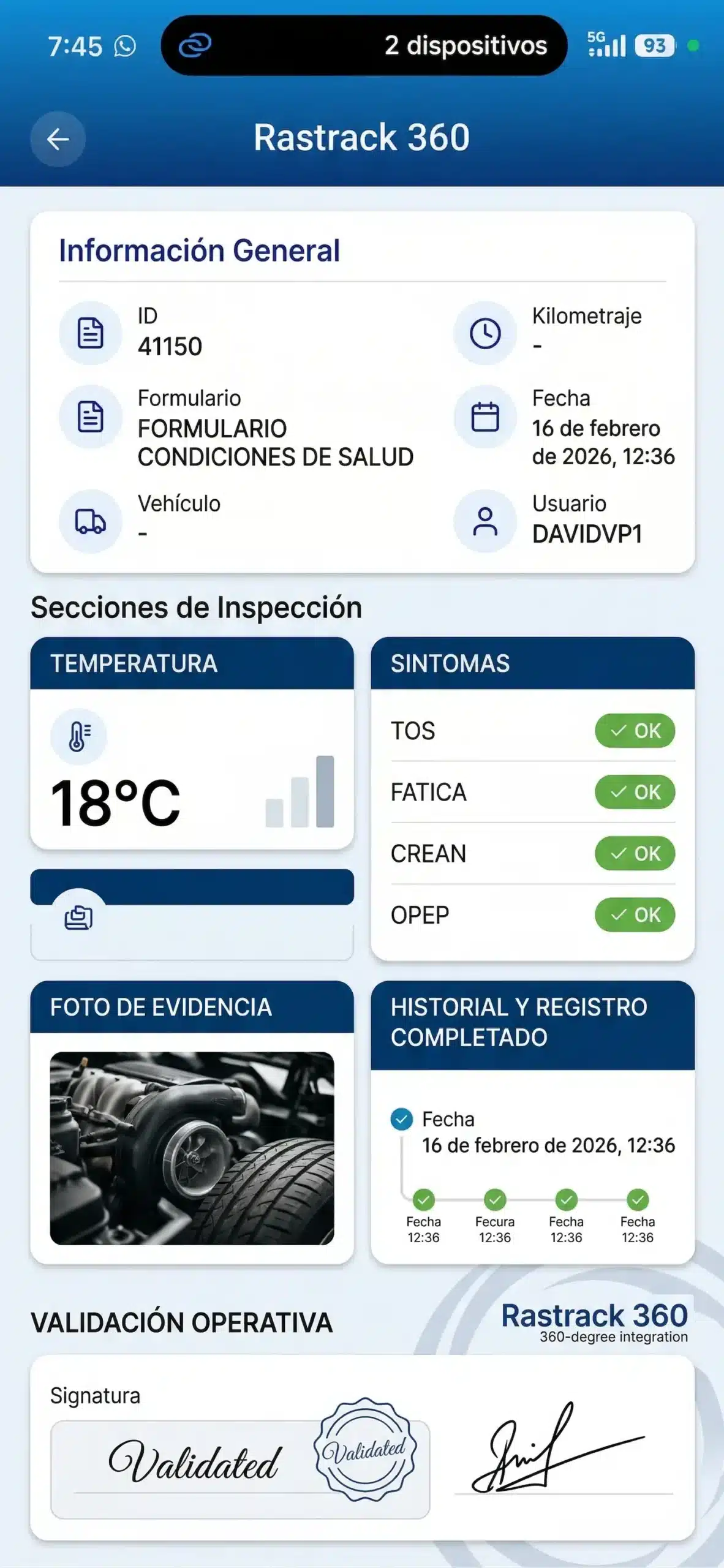724x1568 pixels.
Task: Click the Vehículo truck icon
Action: tap(90, 521)
